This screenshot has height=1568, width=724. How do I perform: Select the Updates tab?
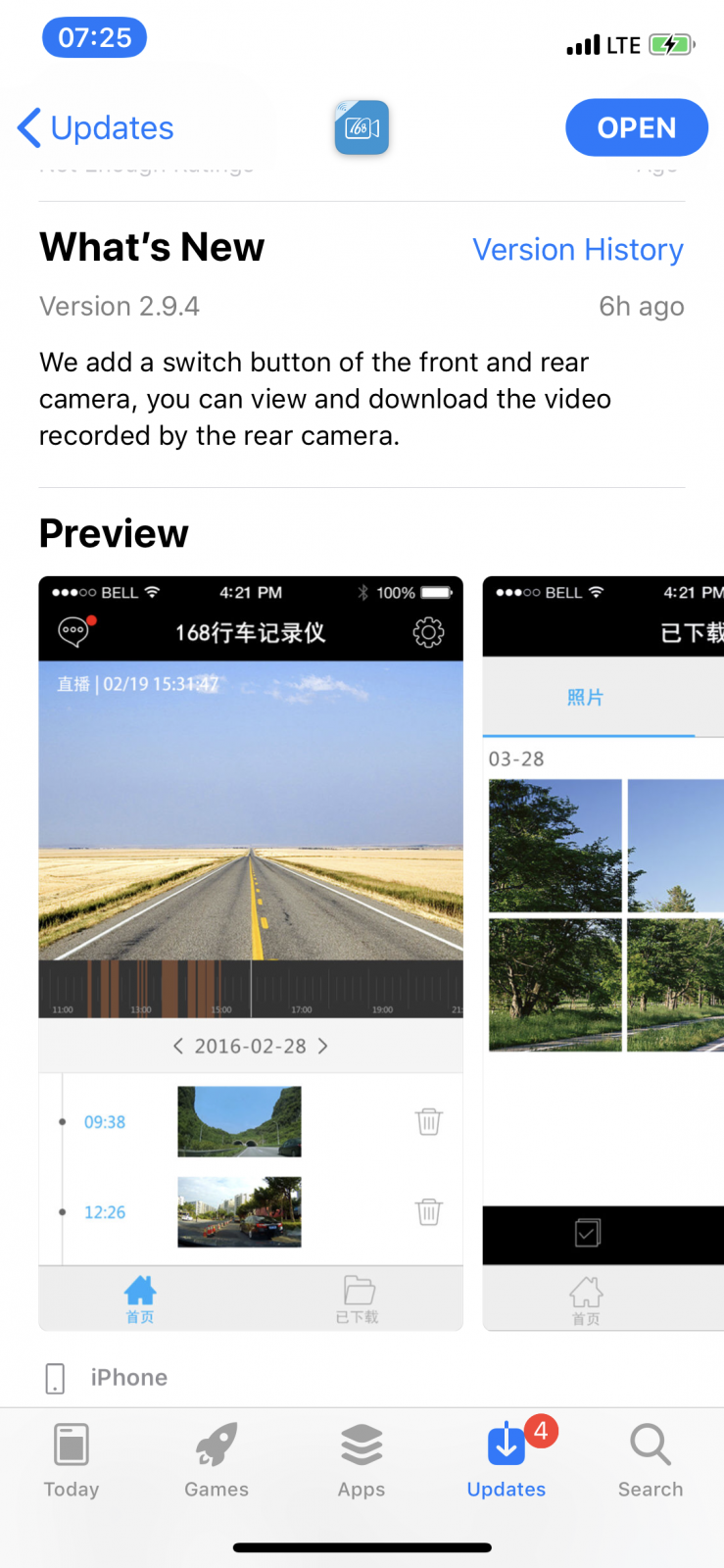(507, 1460)
